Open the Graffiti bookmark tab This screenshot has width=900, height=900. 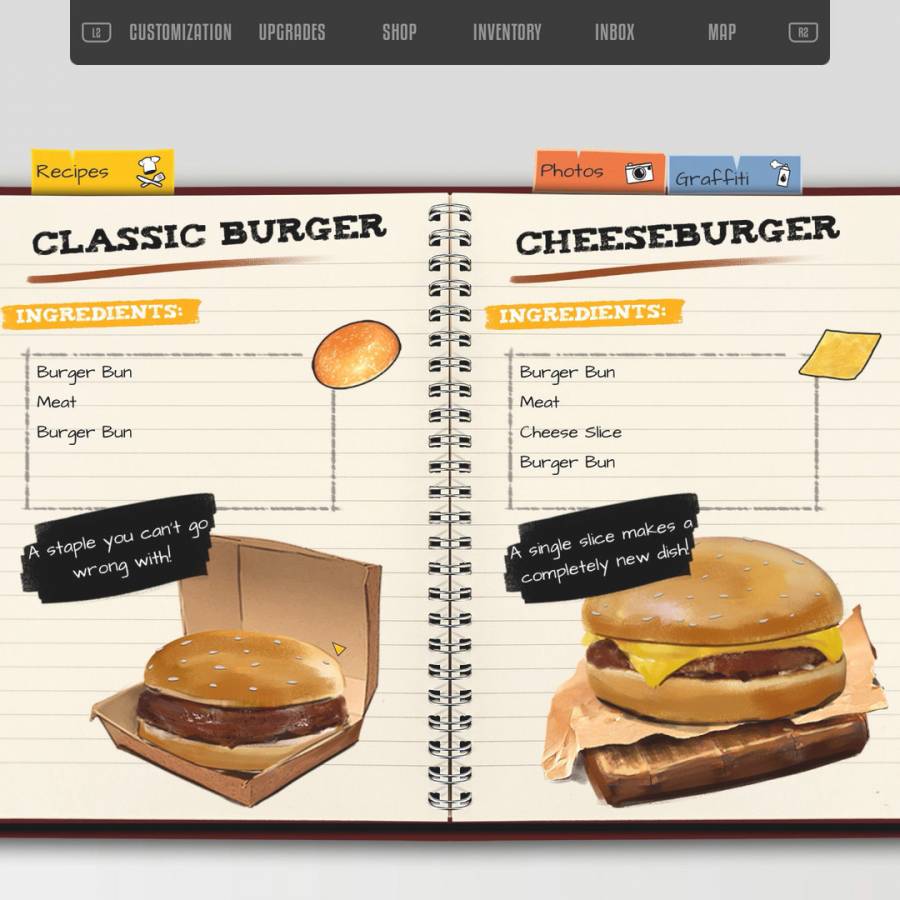(x=734, y=176)
